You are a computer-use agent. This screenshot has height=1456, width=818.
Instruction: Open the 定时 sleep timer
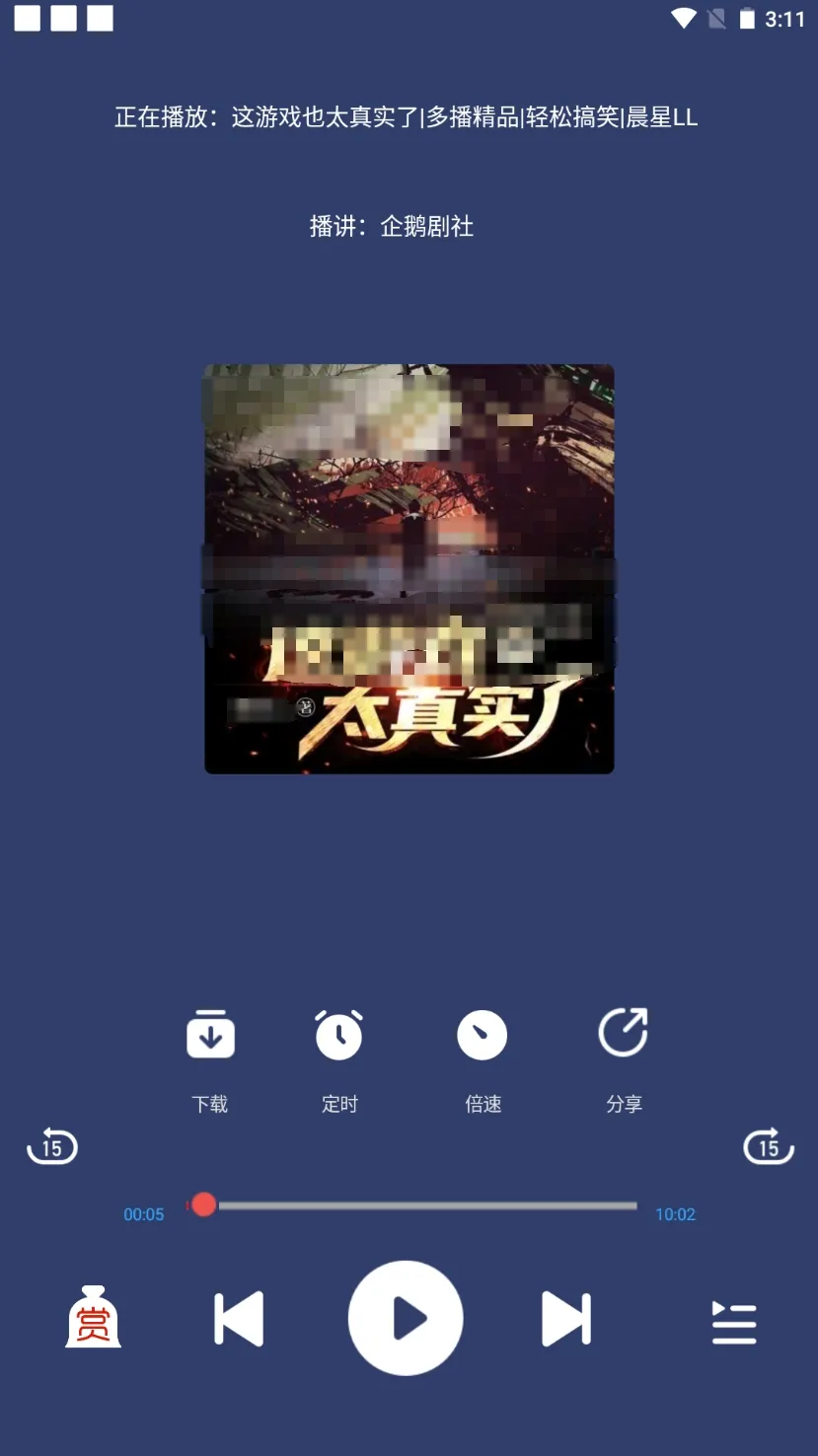pos(338,1036)
